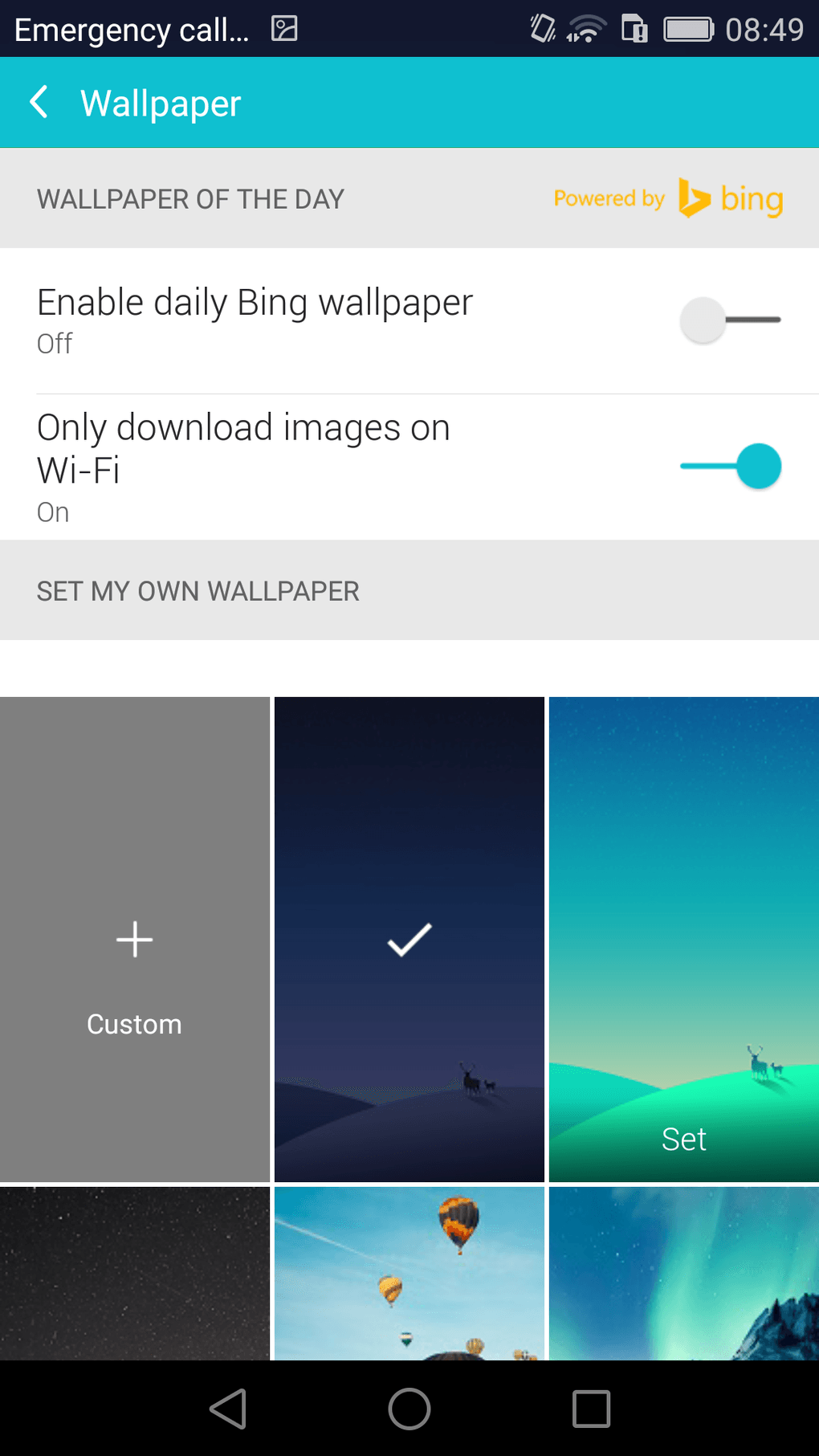Turn off Only download images on Wi-Fi
The height and width of the screenshot is (1456, 819).
pyautogui.click(x=730, y=467)
